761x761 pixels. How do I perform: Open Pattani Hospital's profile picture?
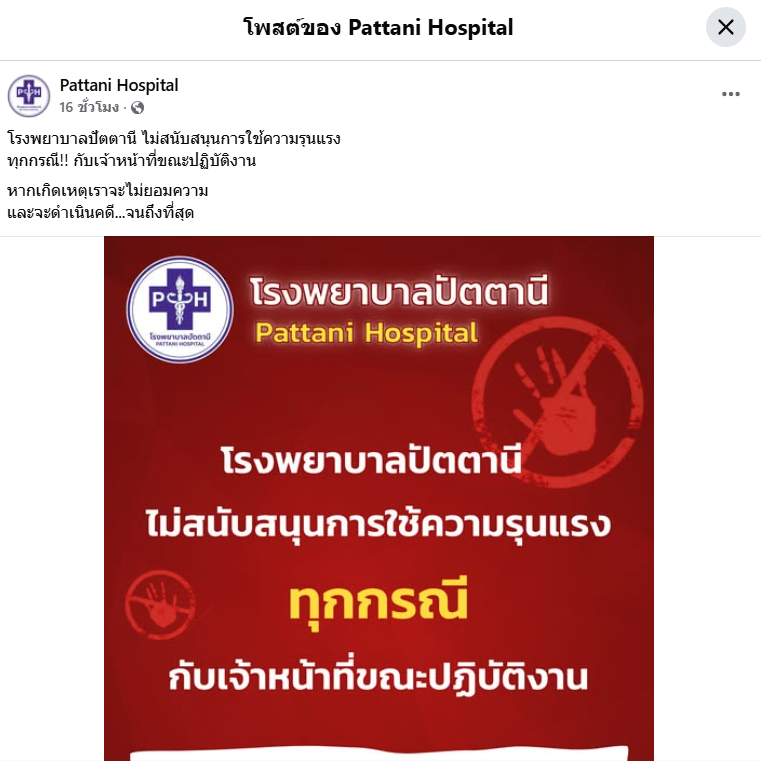[29, 96]
